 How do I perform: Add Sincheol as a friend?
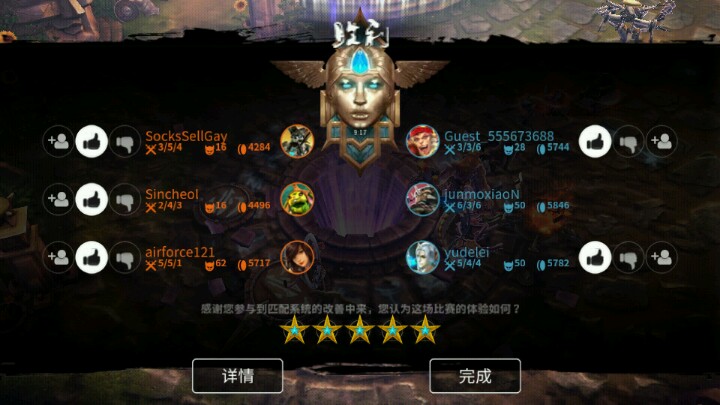coord(59,200)
